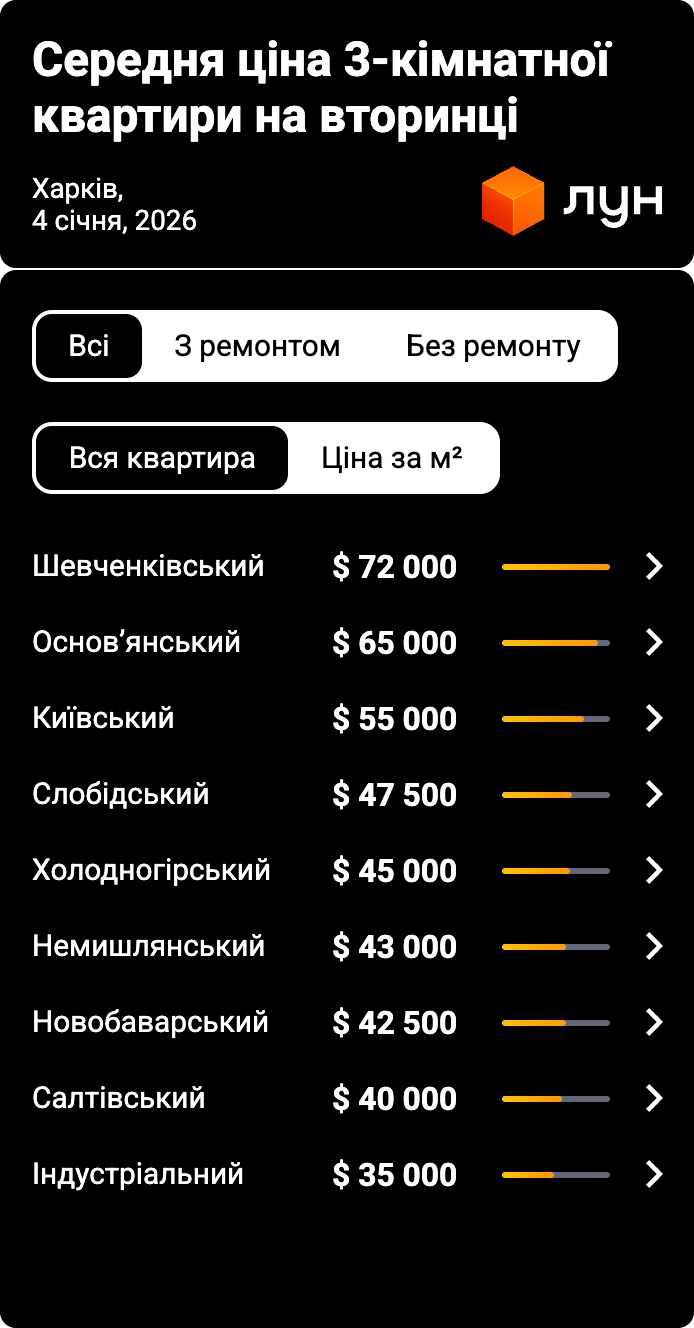Viewport: 694px width, 1328px height.
Task: Switch to the 'З ремонтом' segment
Action: 257,346
